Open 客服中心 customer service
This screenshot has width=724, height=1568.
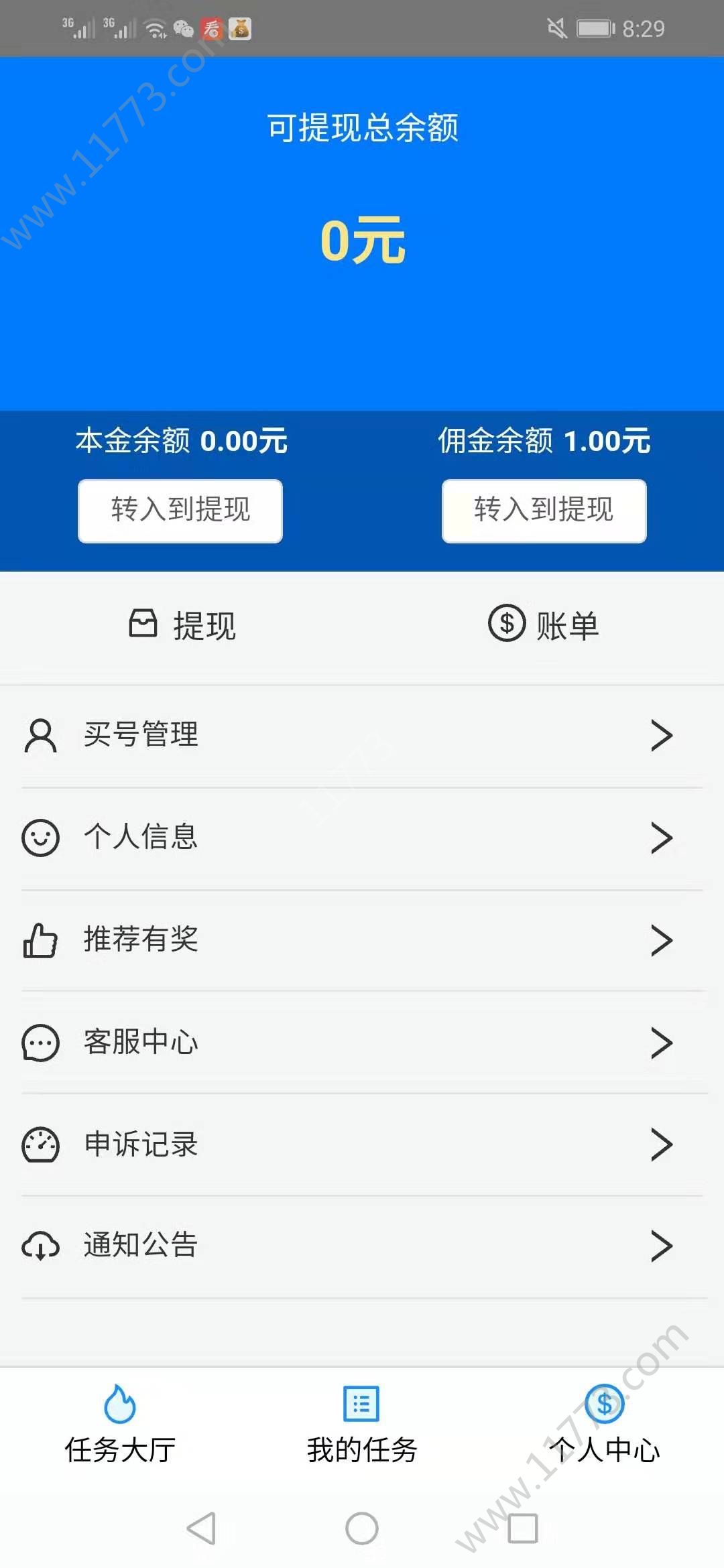tap(362, 1043)
